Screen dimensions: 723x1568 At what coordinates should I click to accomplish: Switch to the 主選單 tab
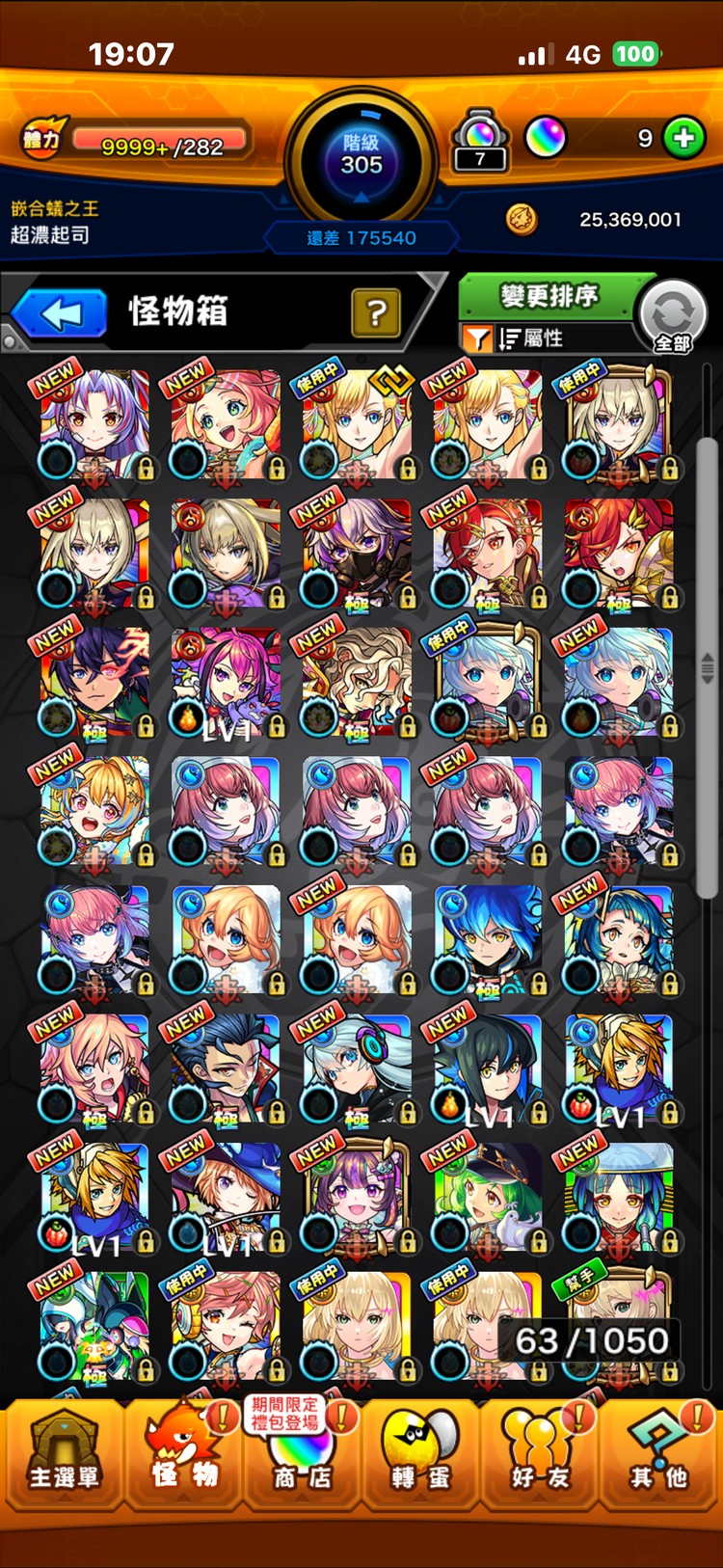[x=64, y=1454]
